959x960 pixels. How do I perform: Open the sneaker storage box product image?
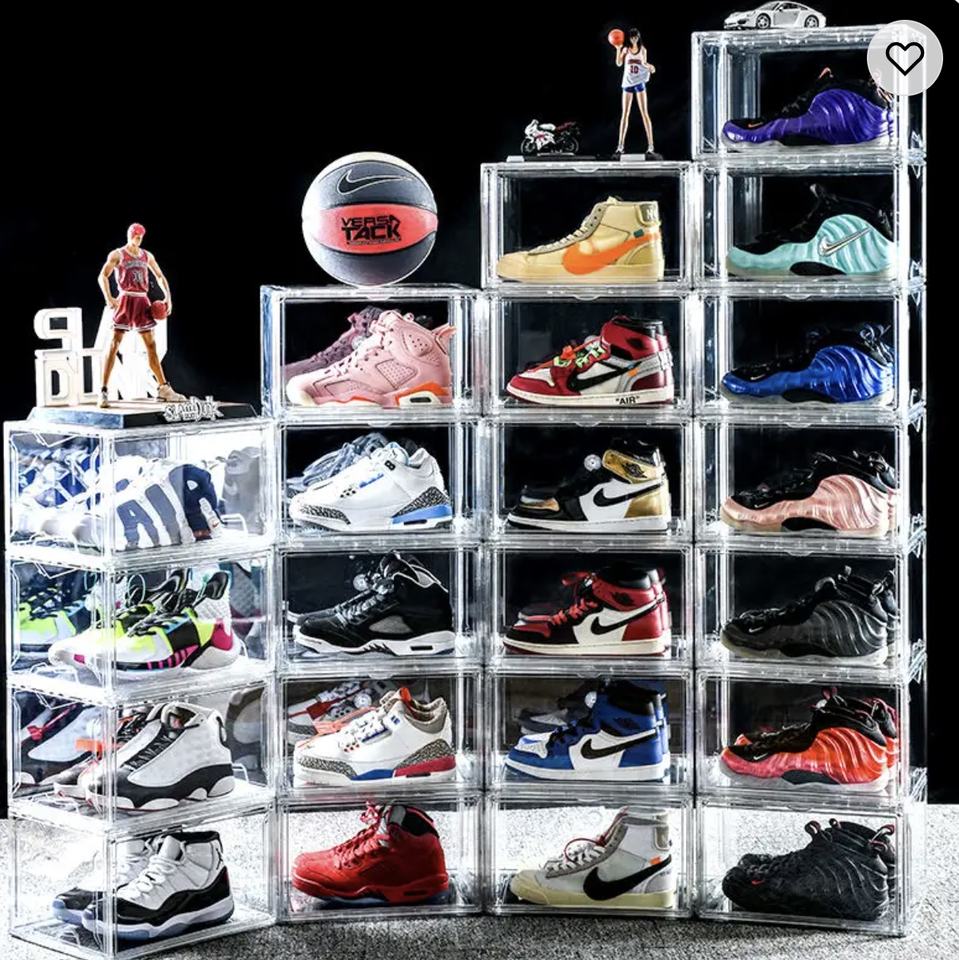[480, 480]
